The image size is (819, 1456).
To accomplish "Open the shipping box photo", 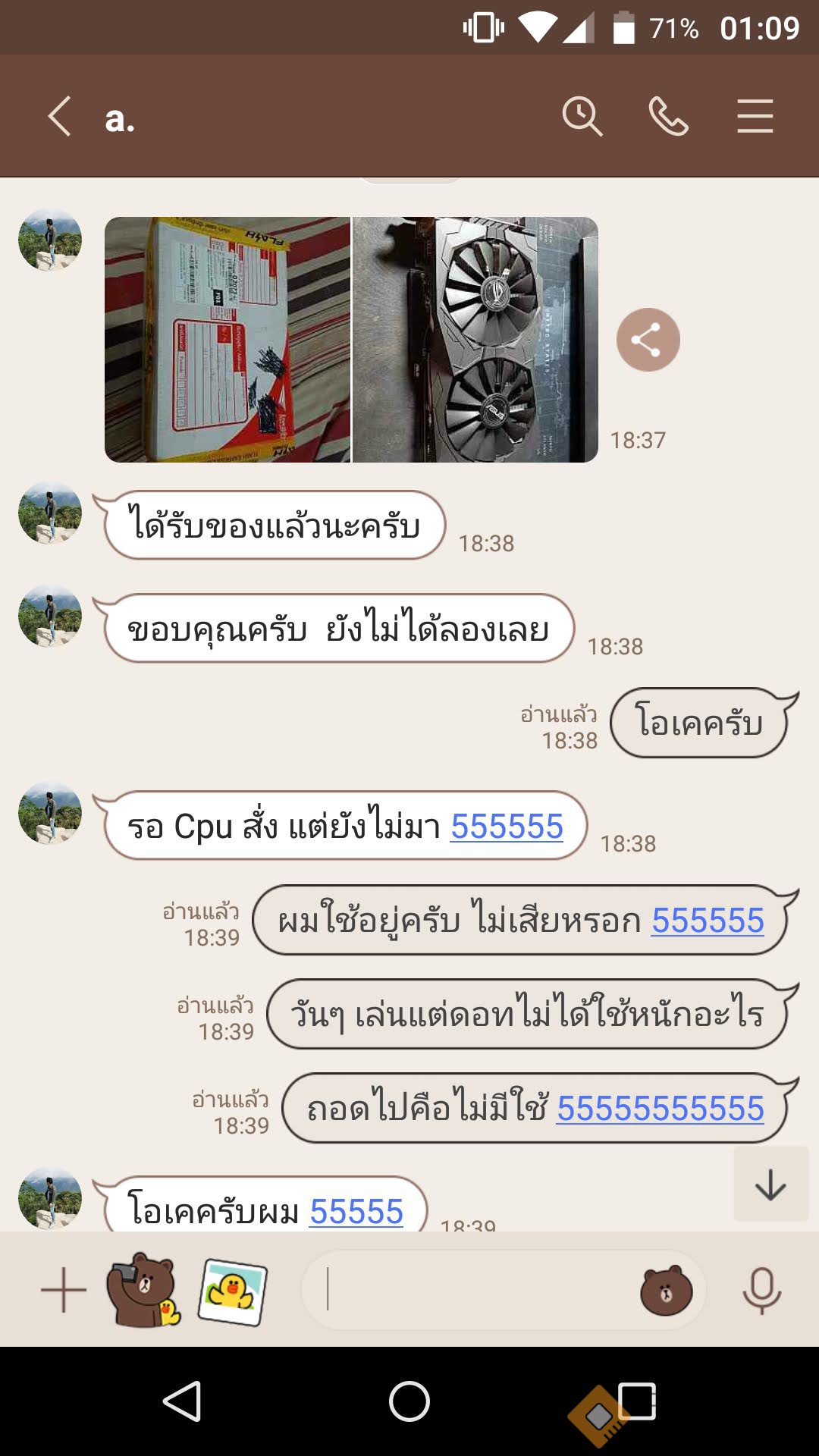I will click(x=227, y=340).
